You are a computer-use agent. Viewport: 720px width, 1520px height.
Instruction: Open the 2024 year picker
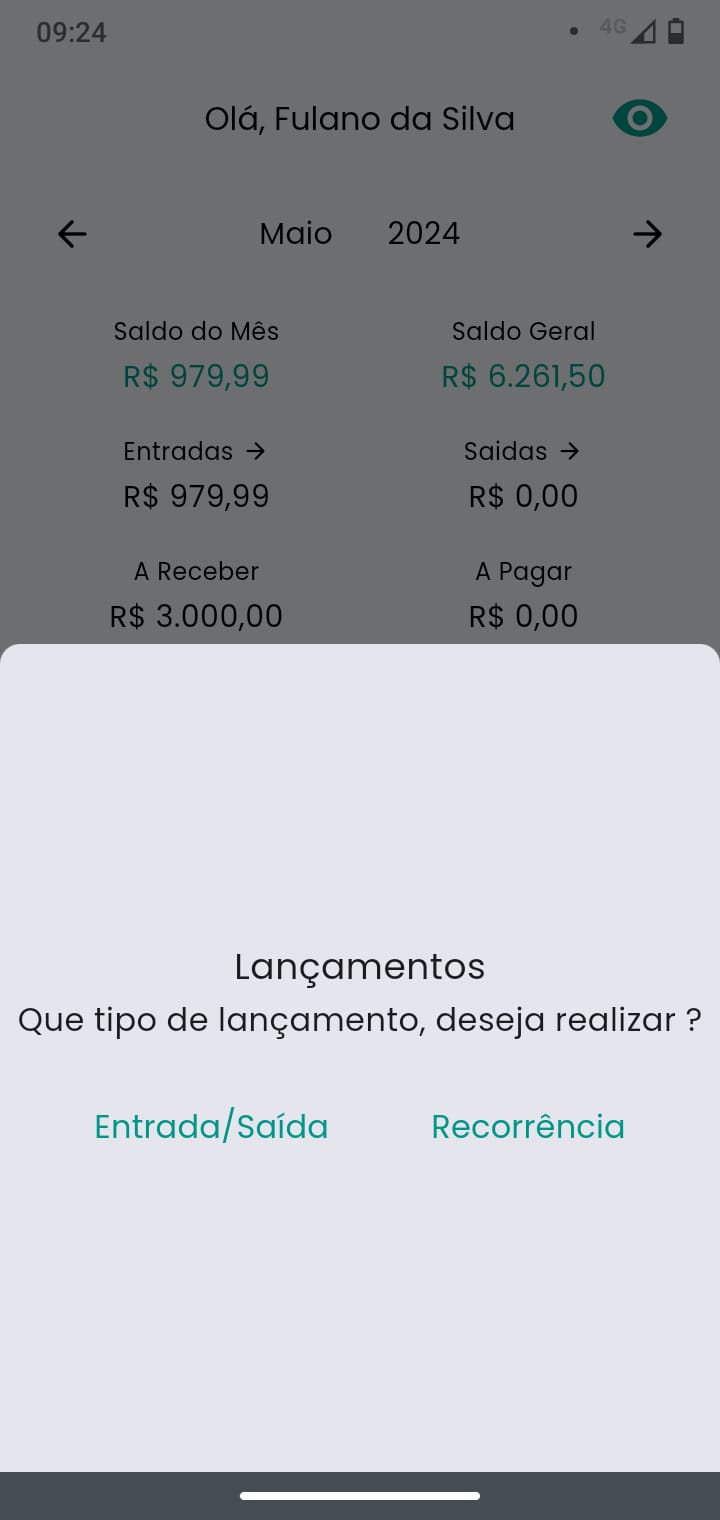(x=424, y=234)
